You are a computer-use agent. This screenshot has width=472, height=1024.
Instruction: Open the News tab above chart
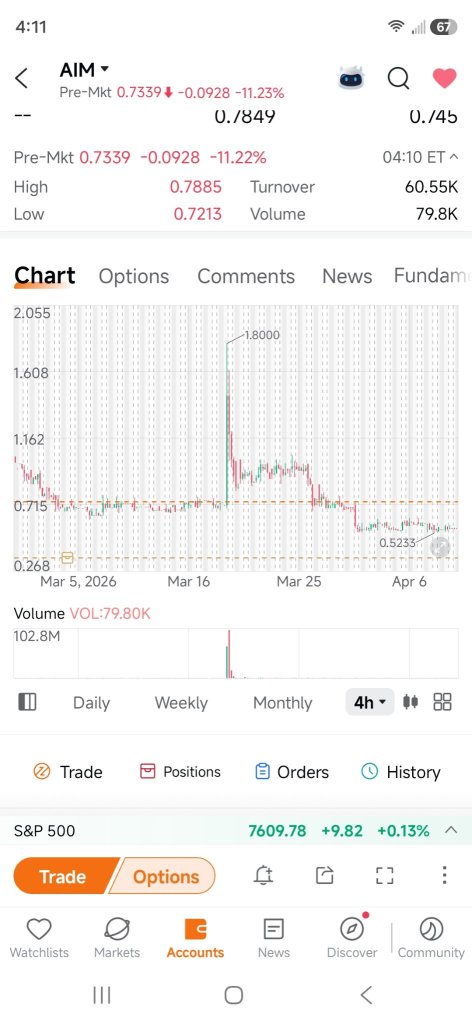[x=347, y=276]
